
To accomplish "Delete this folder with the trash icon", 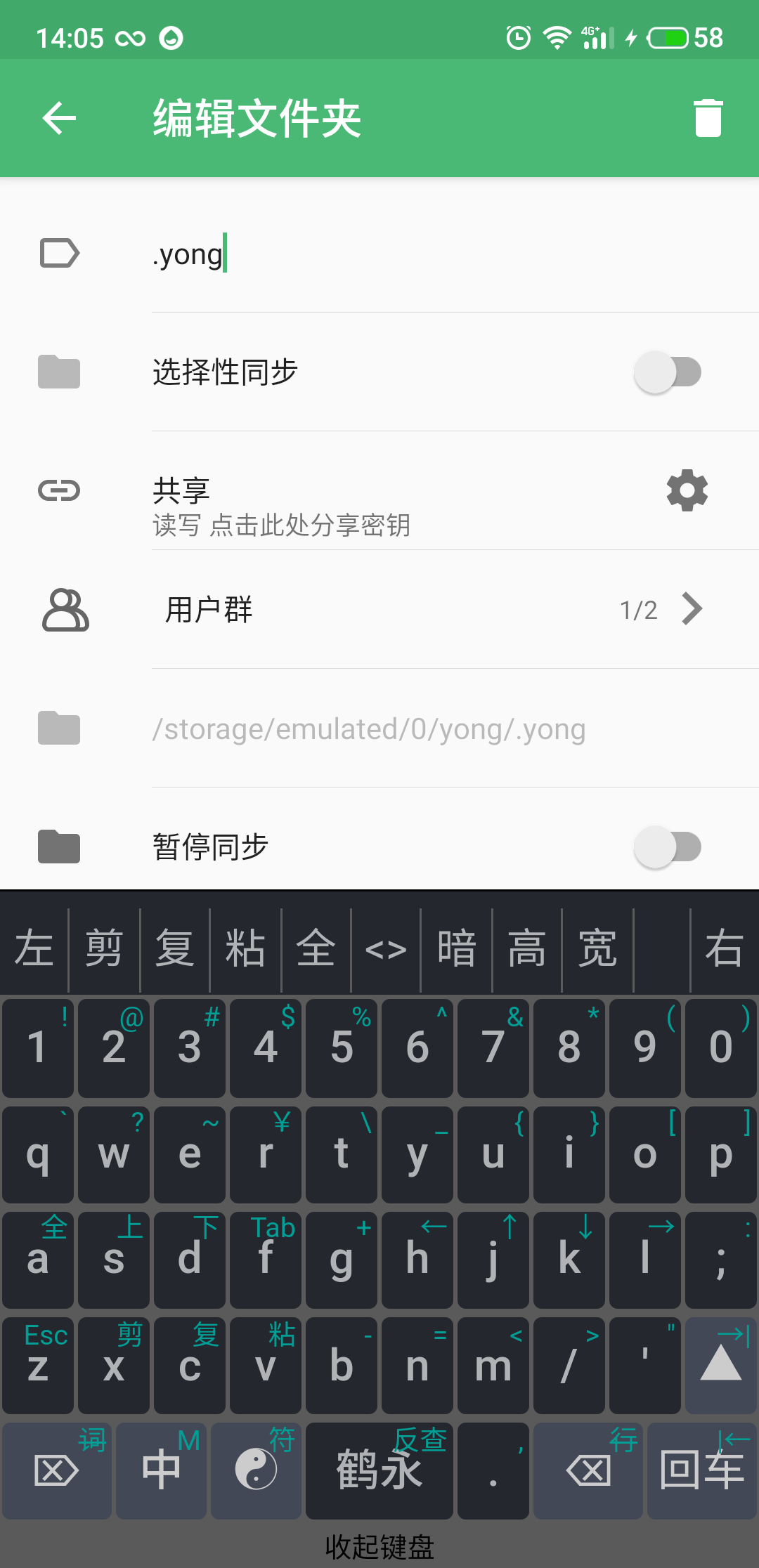I will click(x=708, y=118).
